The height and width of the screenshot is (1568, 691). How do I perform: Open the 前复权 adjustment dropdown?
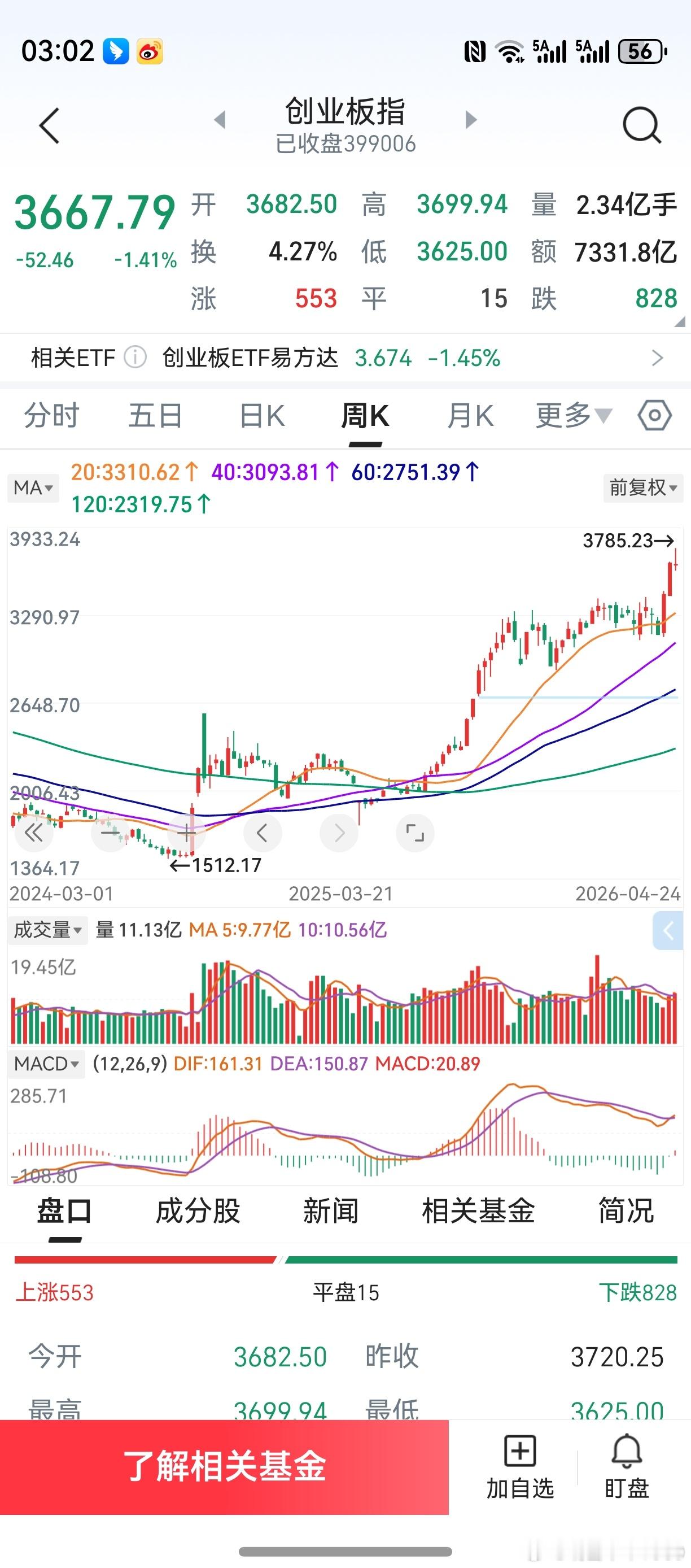(x=642, y=487)
